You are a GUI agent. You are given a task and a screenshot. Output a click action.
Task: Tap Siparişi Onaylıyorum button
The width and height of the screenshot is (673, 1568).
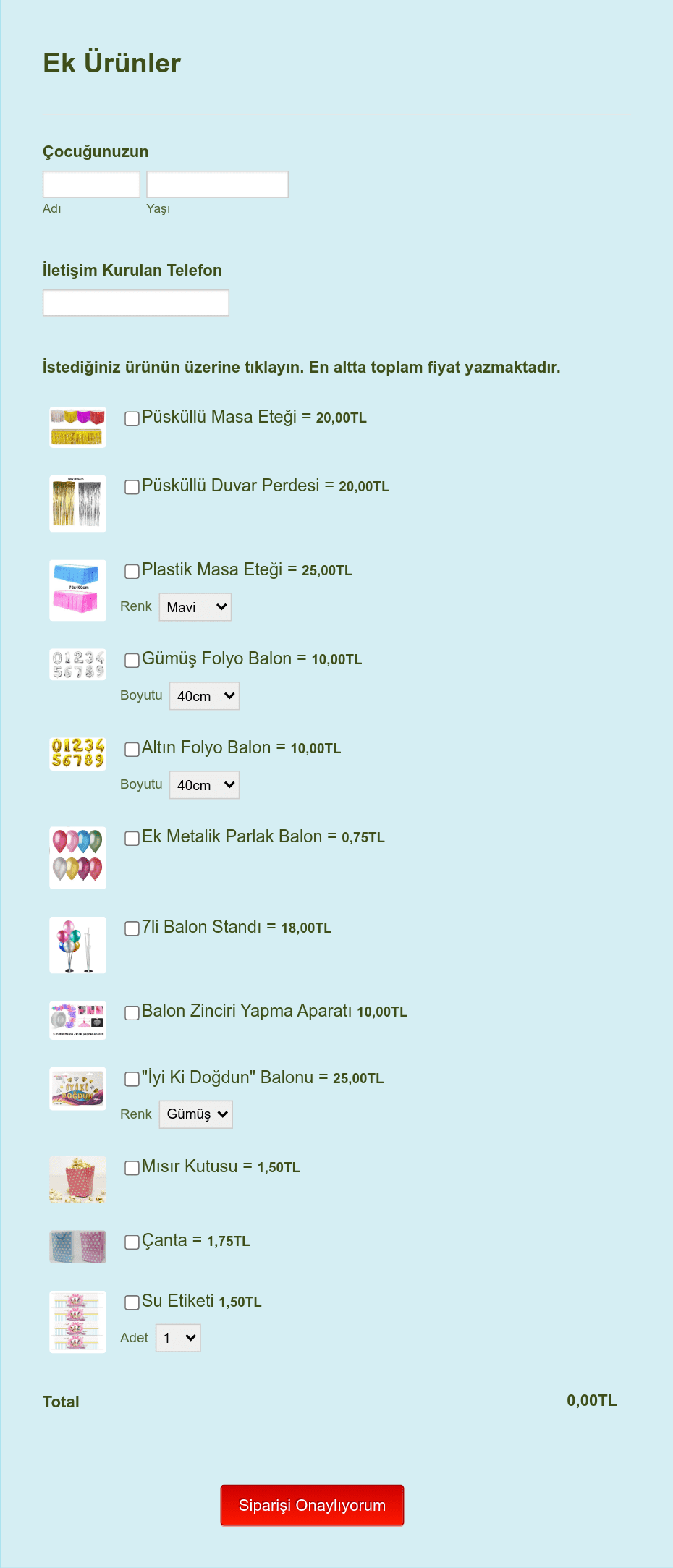[312, 1505]
